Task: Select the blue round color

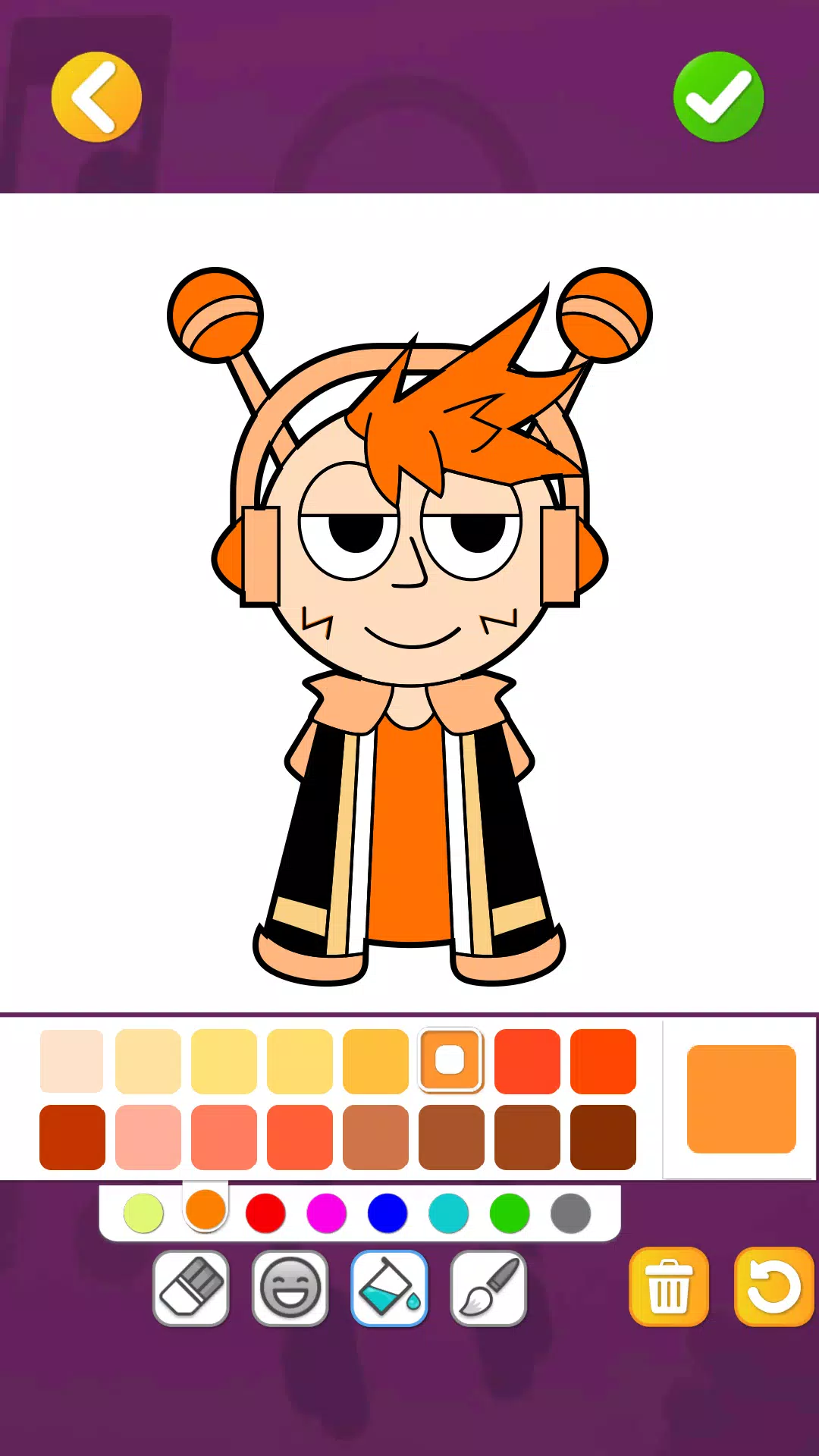Action: (x=388, y=1210)
